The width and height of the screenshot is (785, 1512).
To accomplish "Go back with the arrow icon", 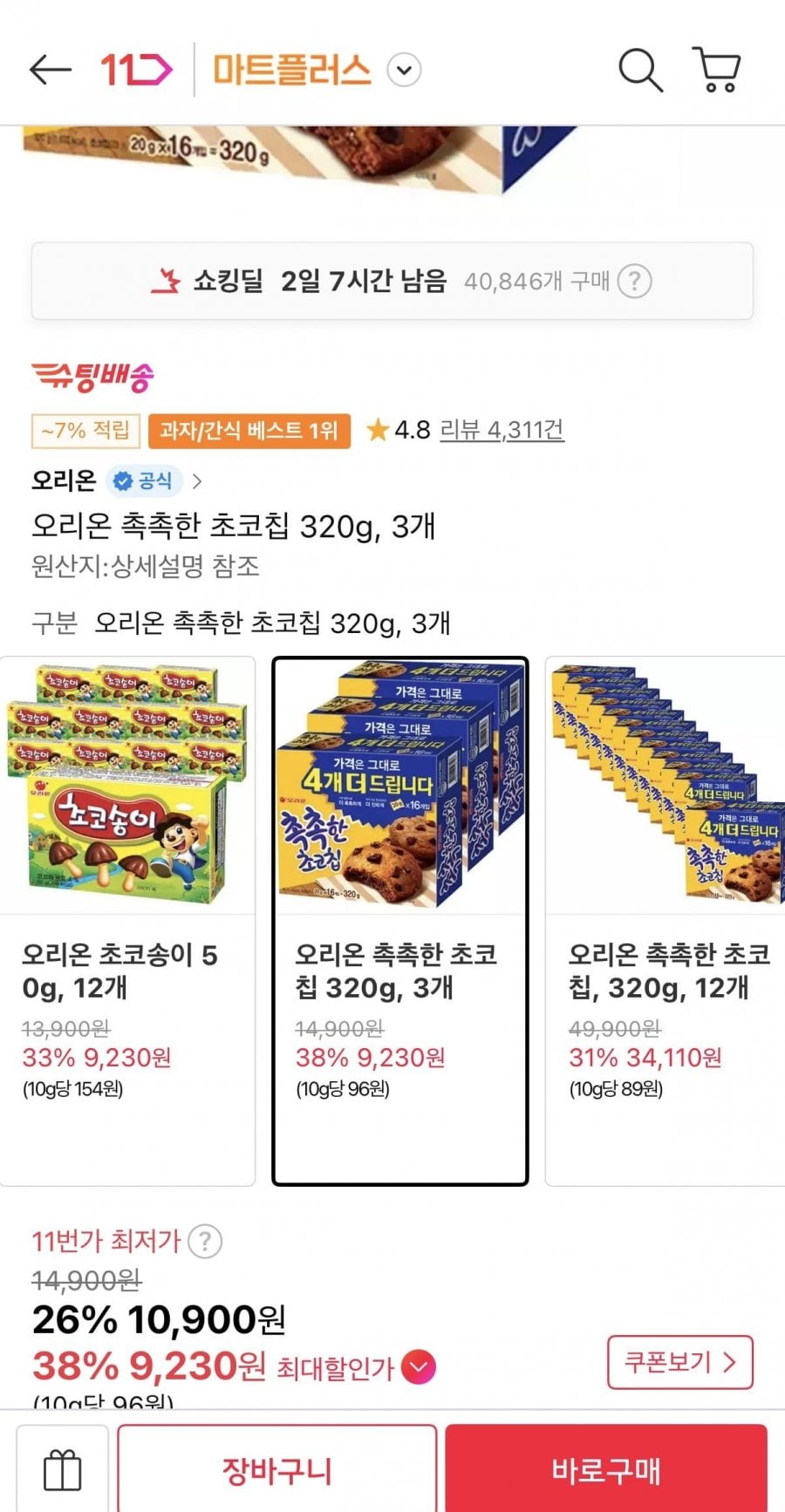I will point(50,70).
